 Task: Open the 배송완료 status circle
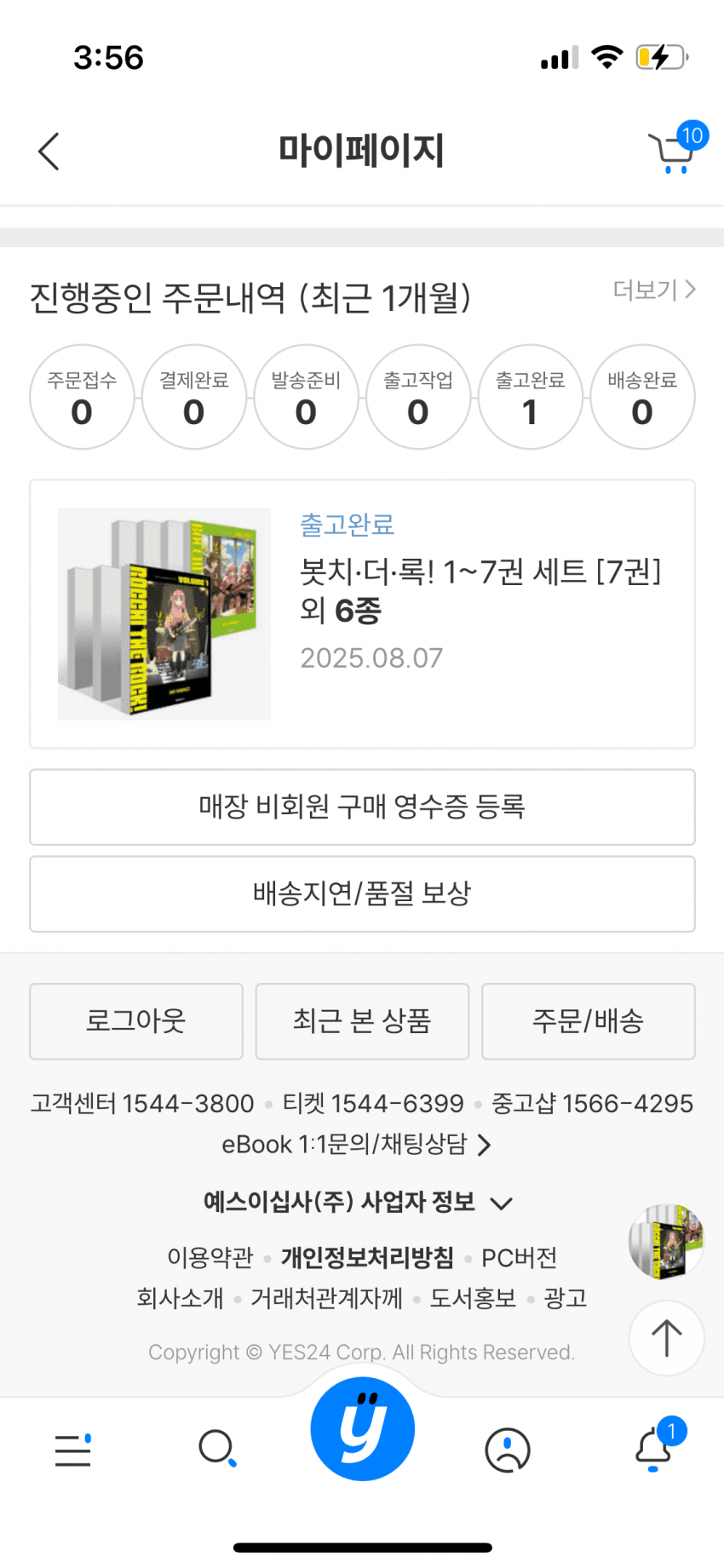[x=642, y=397]
